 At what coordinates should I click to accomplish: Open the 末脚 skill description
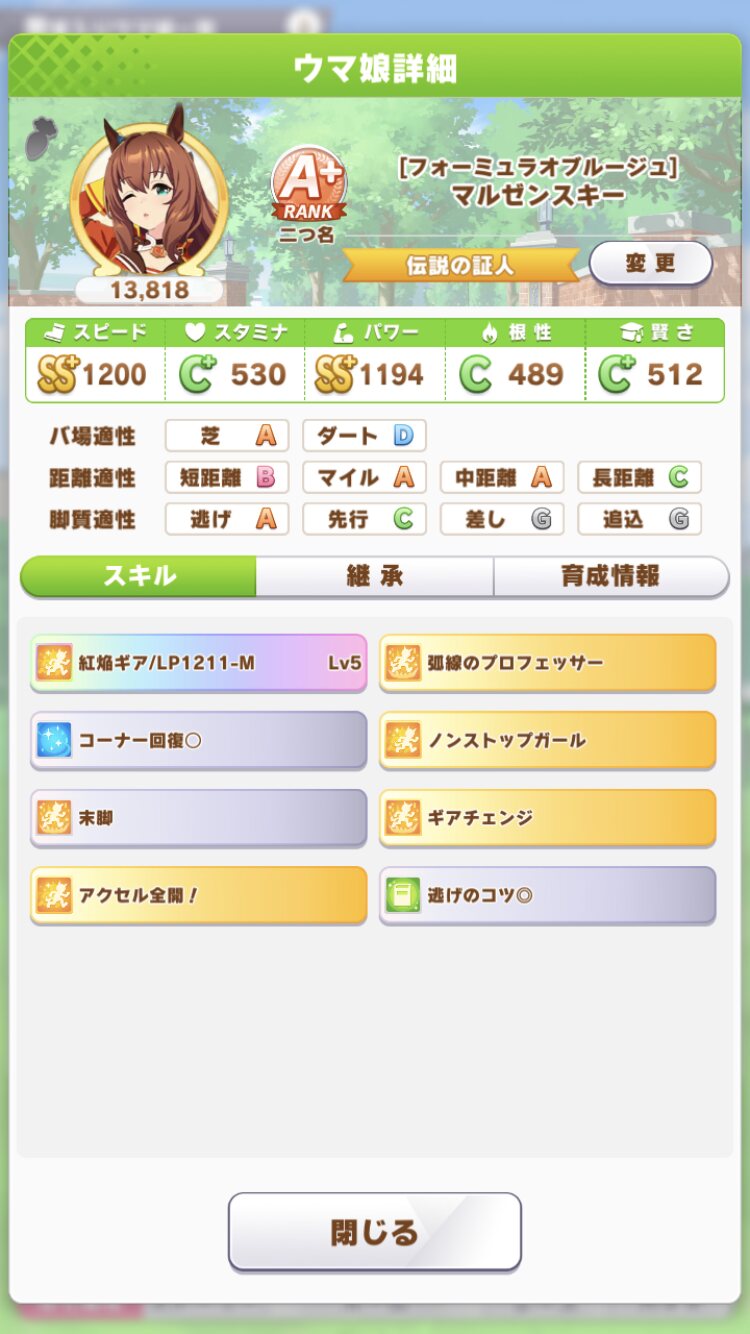click(199, 818)
